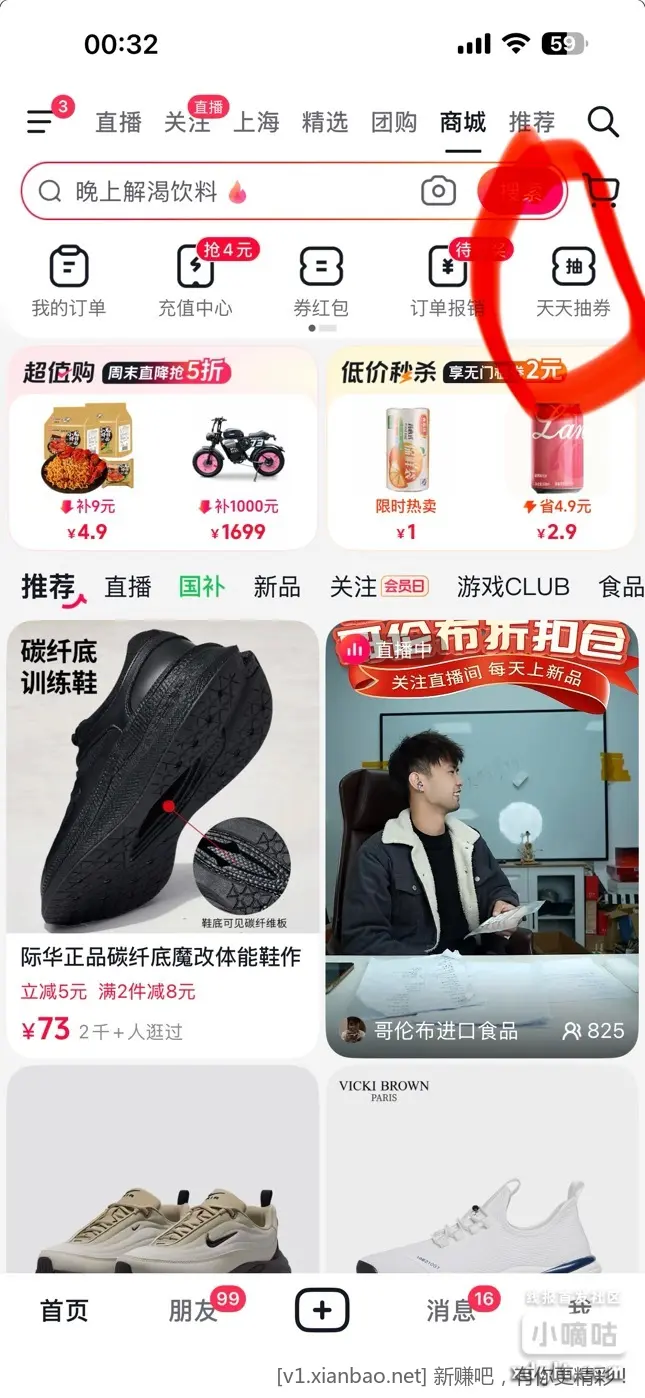Open 券红包
The width and height of the screenshot is (645, 1398).
coord(321,280)
